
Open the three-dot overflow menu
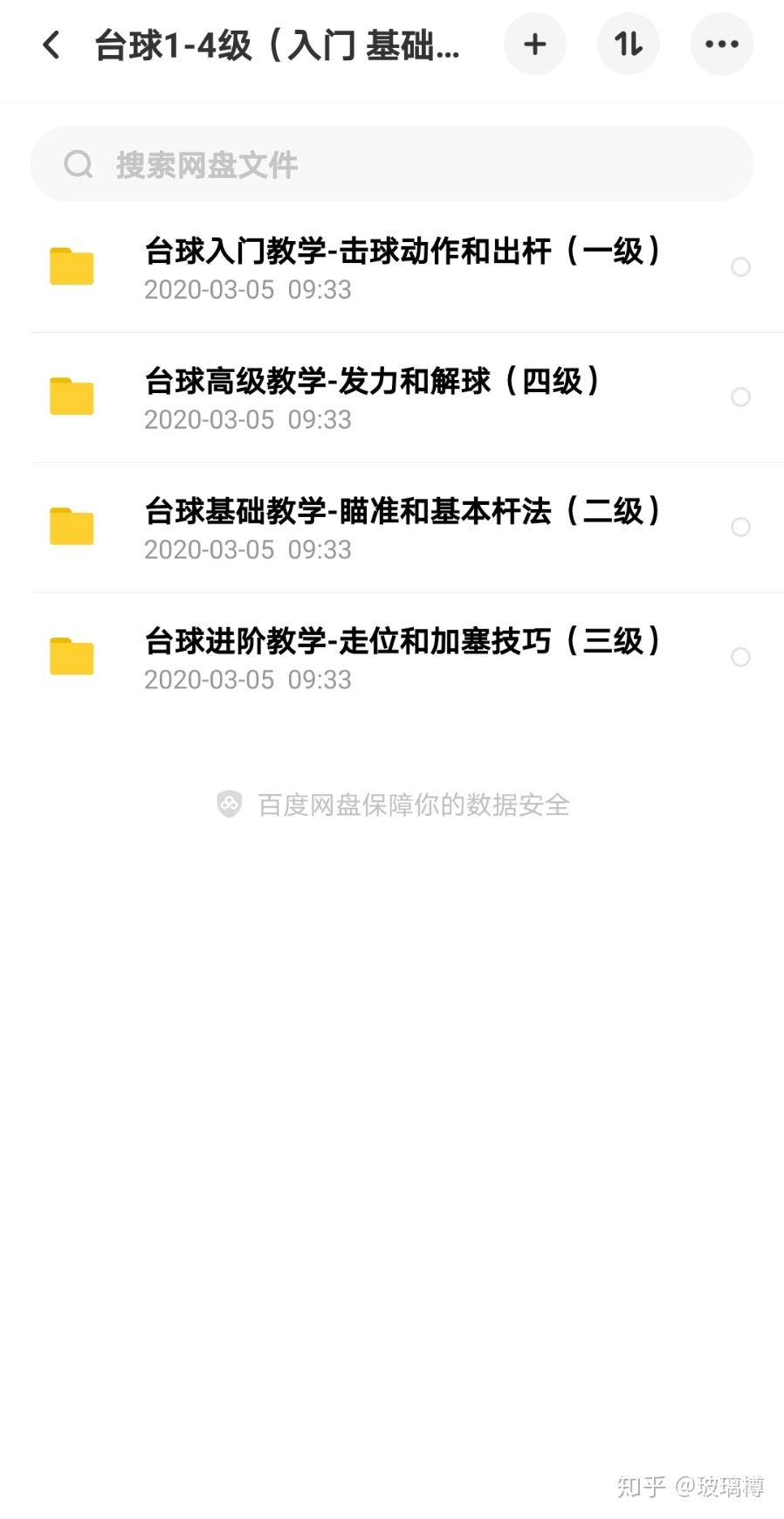coord(721,45)
